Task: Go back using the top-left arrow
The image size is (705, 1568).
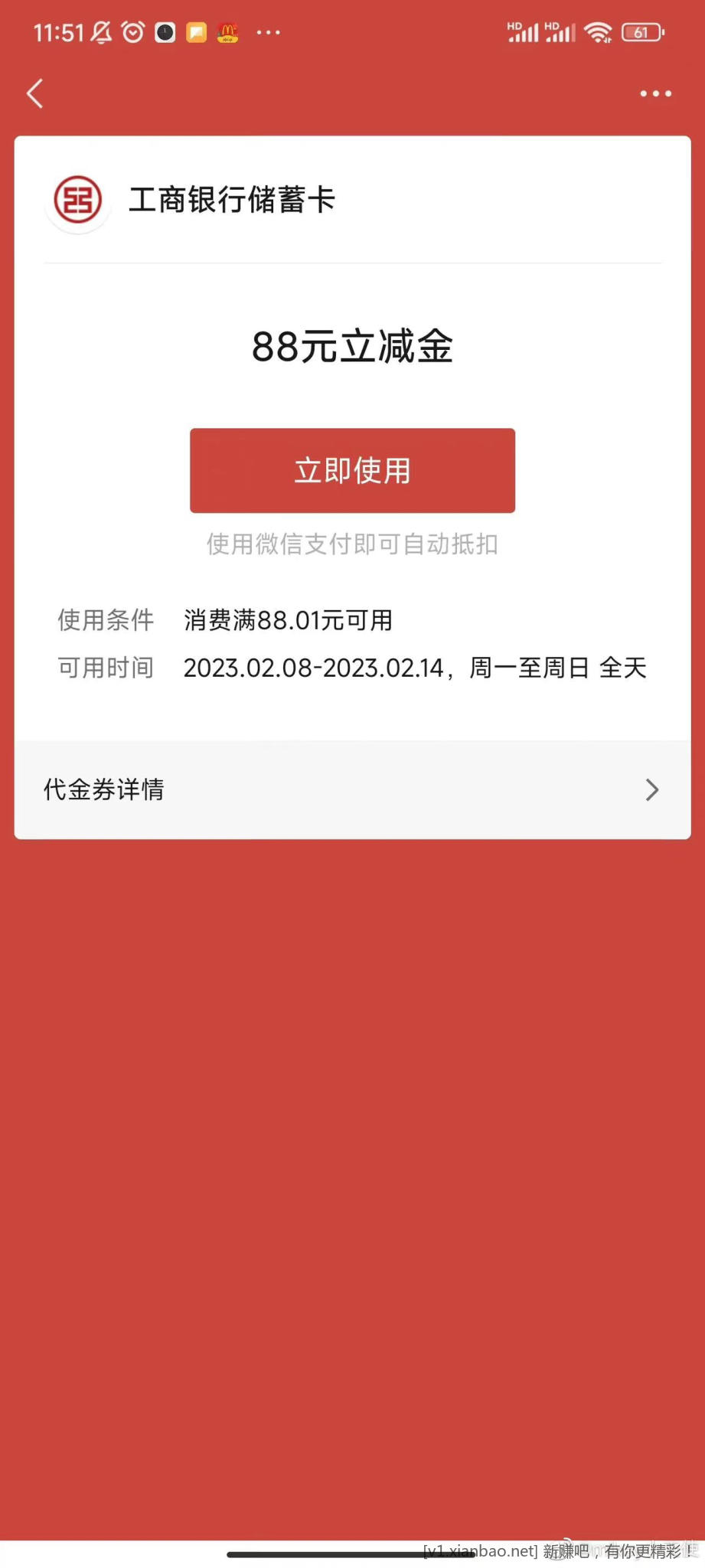Action: (x=35, y=94)
